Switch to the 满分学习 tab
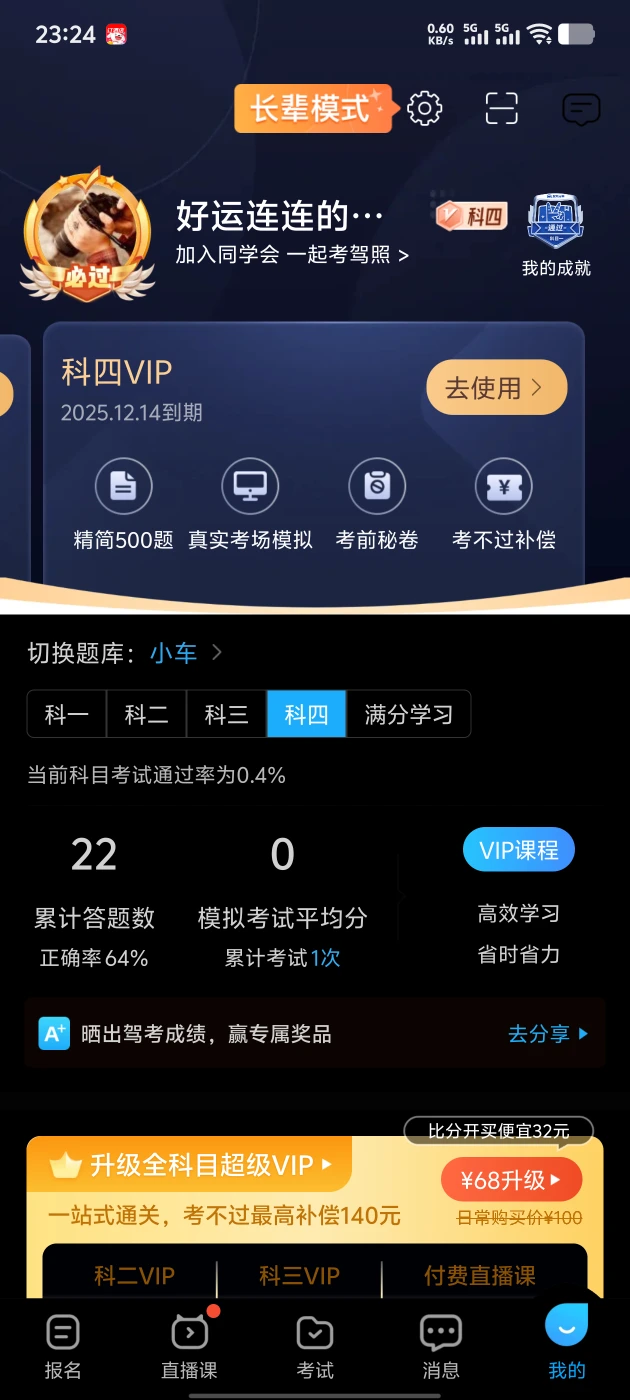The image size is (630, 1400). click(x=408, y=714)
